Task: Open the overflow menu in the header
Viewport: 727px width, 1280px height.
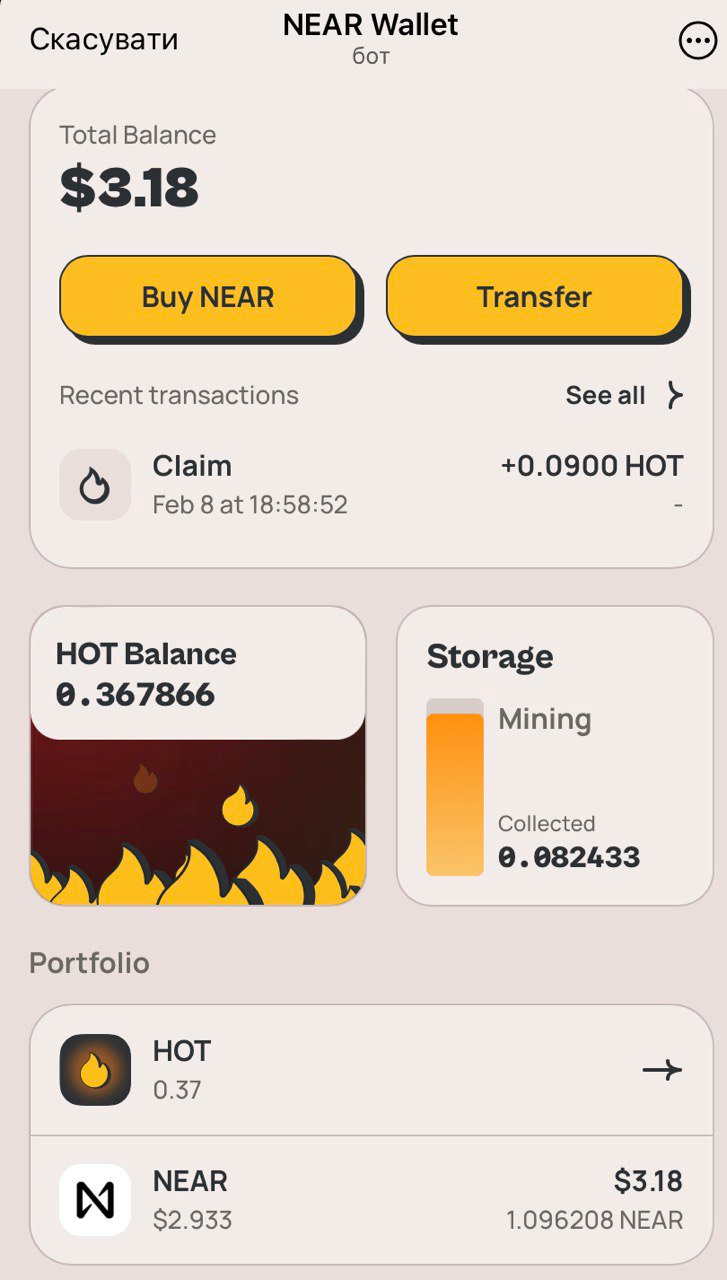Action: tap(697, 41)
